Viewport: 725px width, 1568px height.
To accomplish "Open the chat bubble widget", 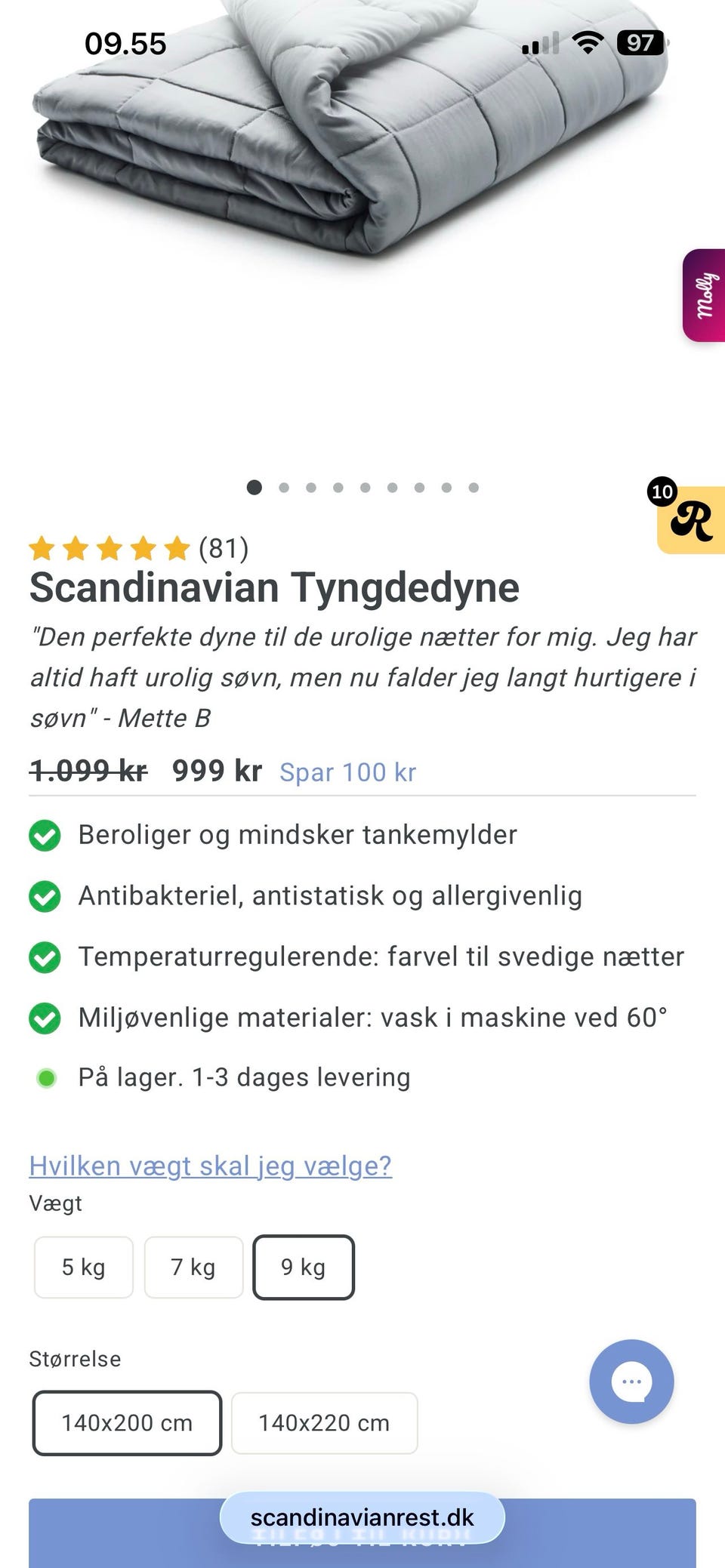I will click(631, 1382).
